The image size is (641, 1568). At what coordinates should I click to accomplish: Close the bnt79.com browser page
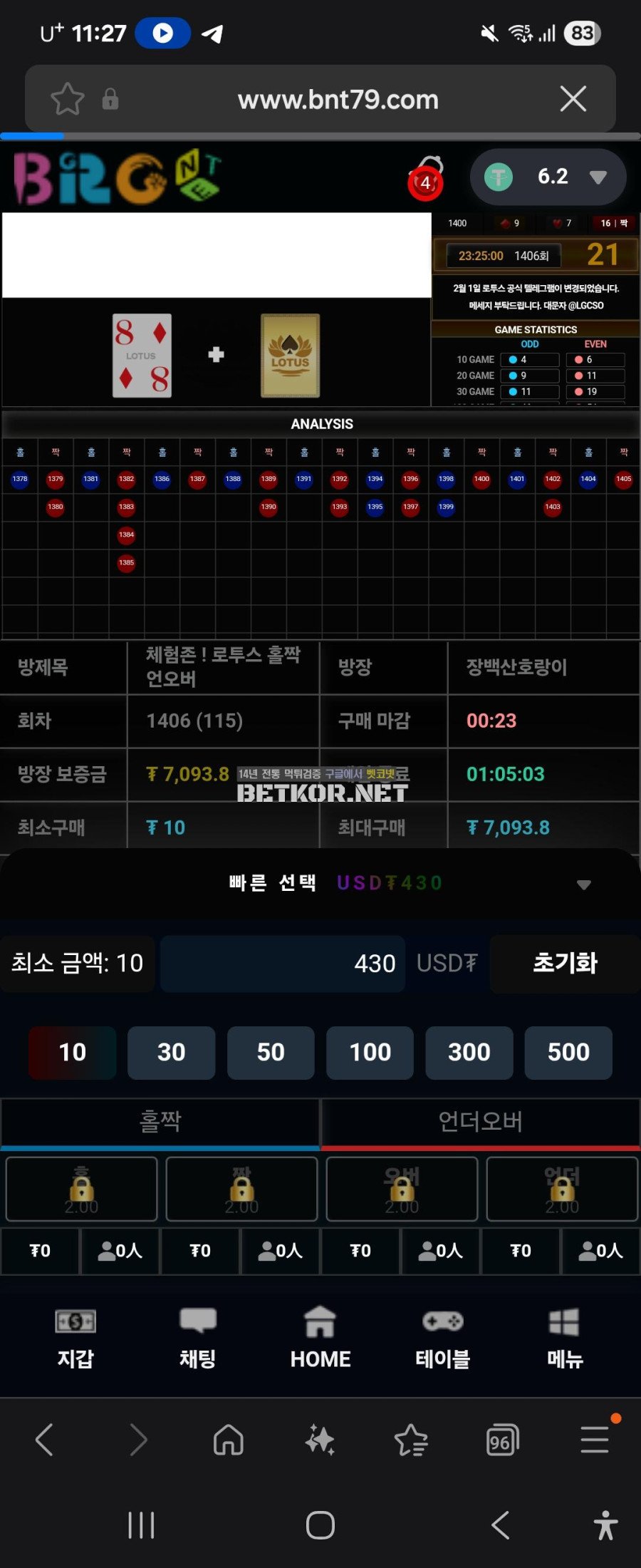point(573,99)
